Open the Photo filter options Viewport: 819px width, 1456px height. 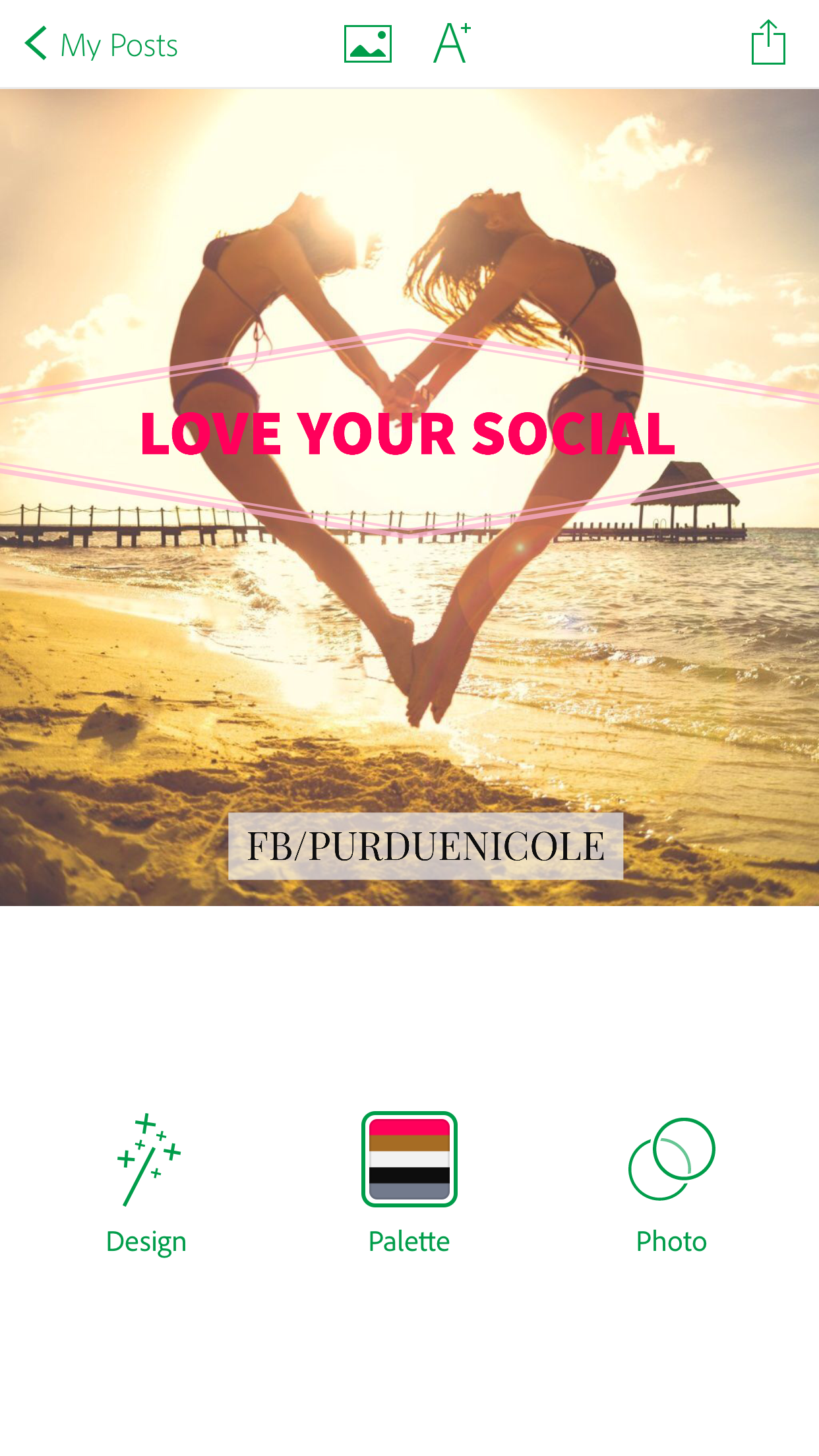point(671,1184)
